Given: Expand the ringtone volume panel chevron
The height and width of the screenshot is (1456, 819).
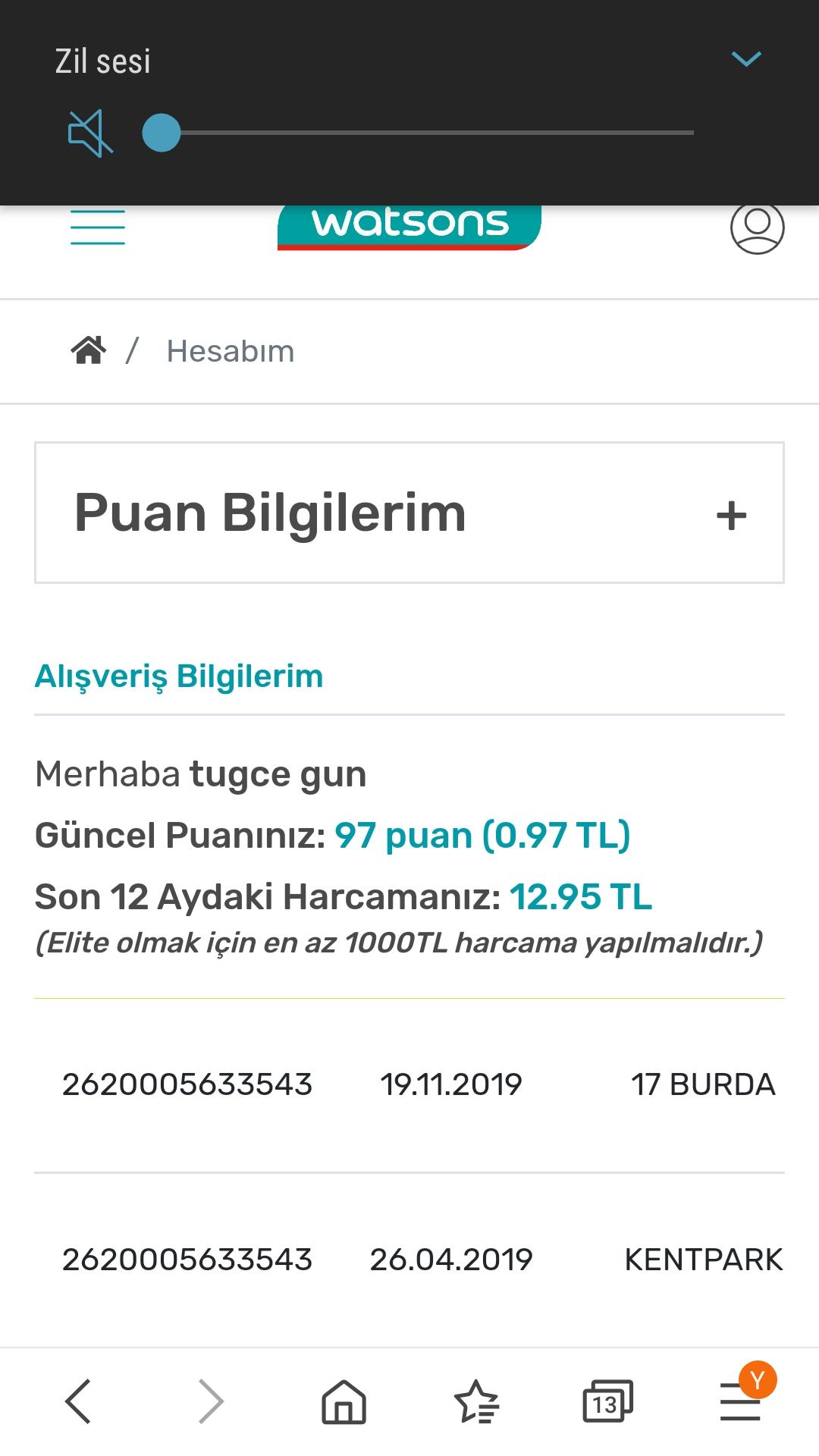Looking at the screenshot, I should pyautogui.click(x=746, y=59).
